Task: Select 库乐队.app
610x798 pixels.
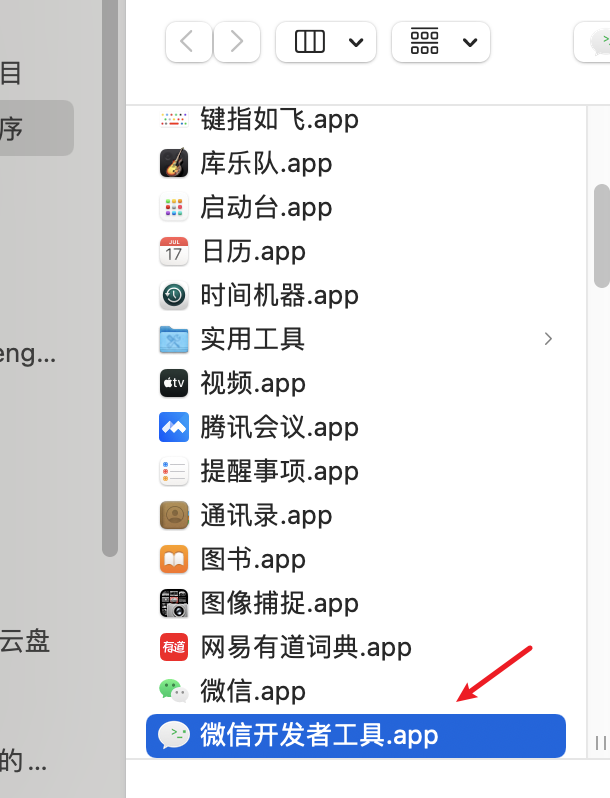Action: (x=266, y=163)
